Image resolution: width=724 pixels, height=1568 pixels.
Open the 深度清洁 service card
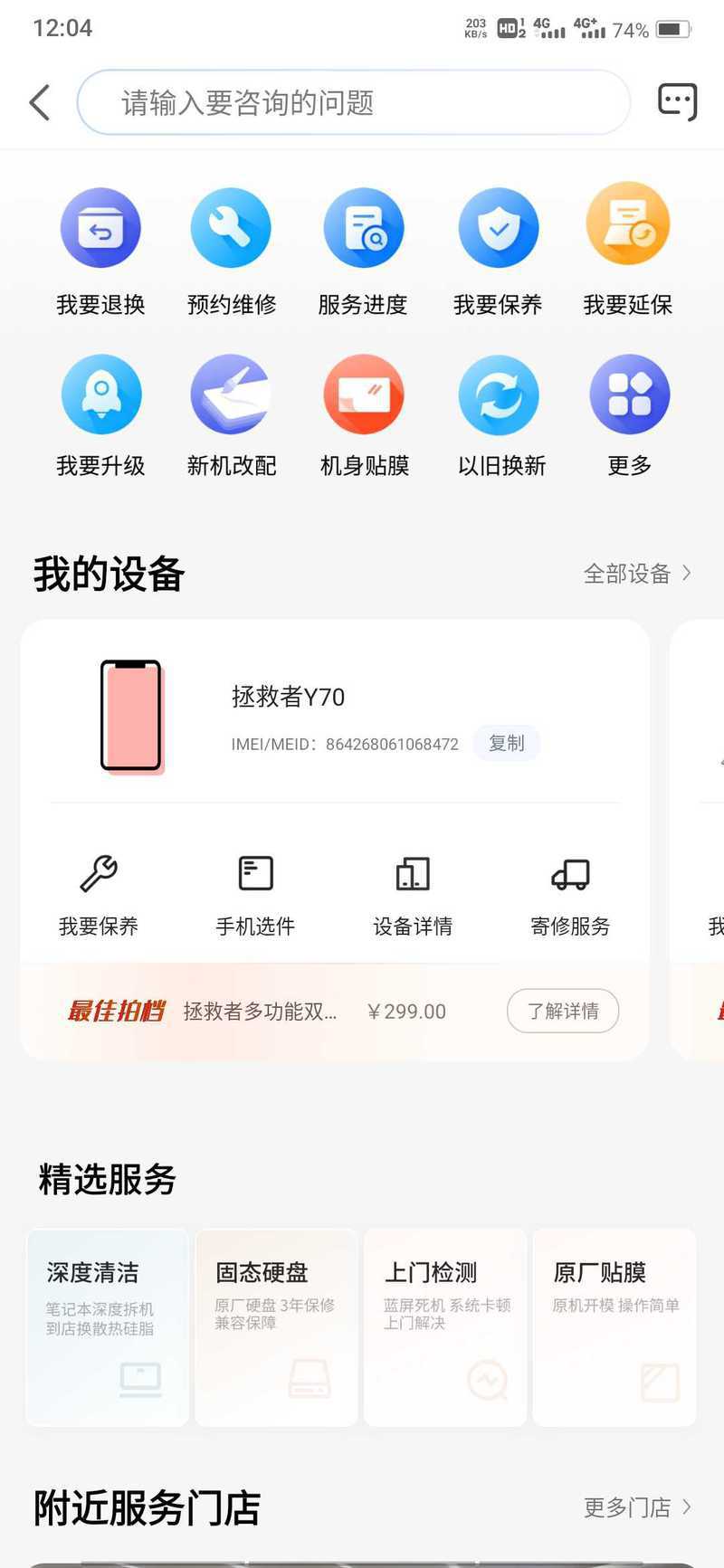click(x=107, y=1326)
